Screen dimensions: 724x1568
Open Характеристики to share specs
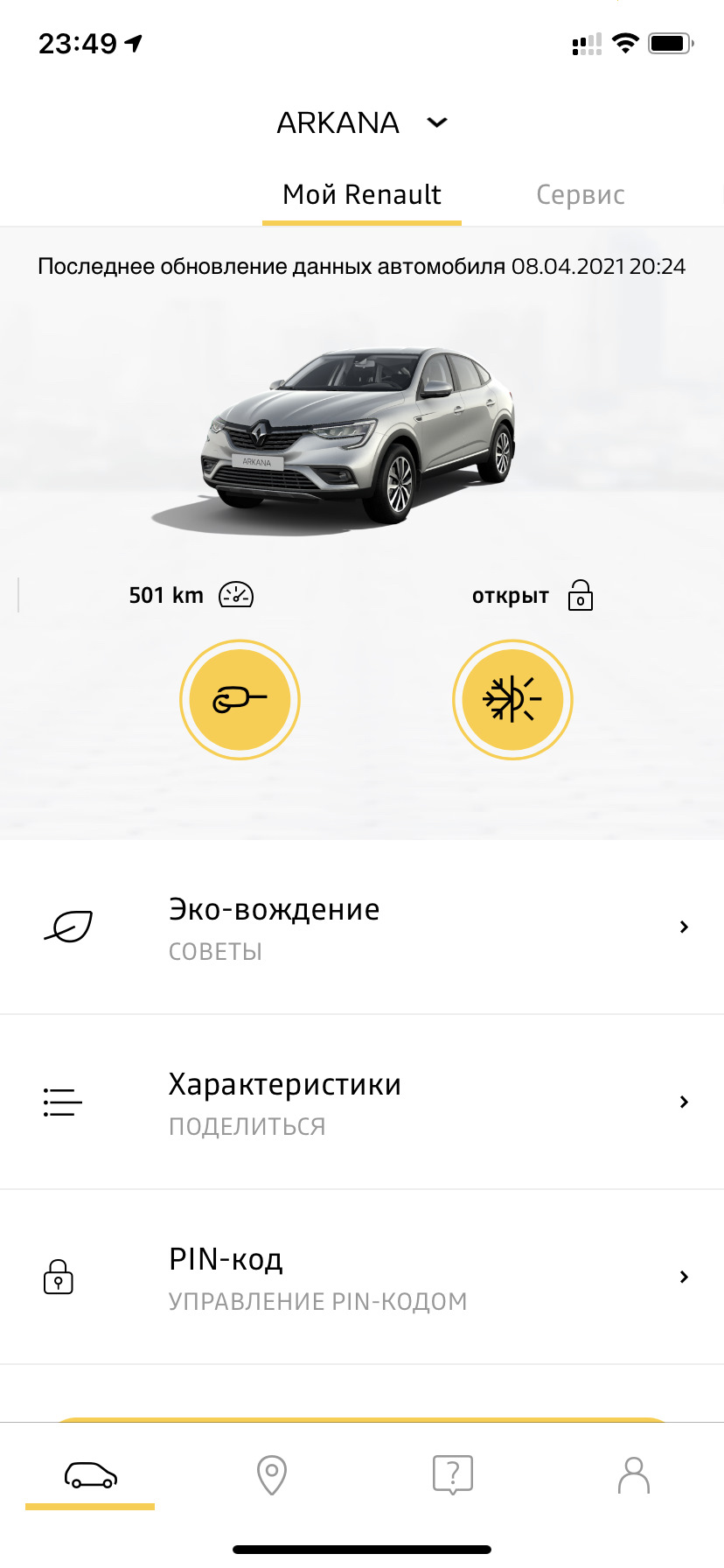pyautogui.click(x=362, y=1102)
